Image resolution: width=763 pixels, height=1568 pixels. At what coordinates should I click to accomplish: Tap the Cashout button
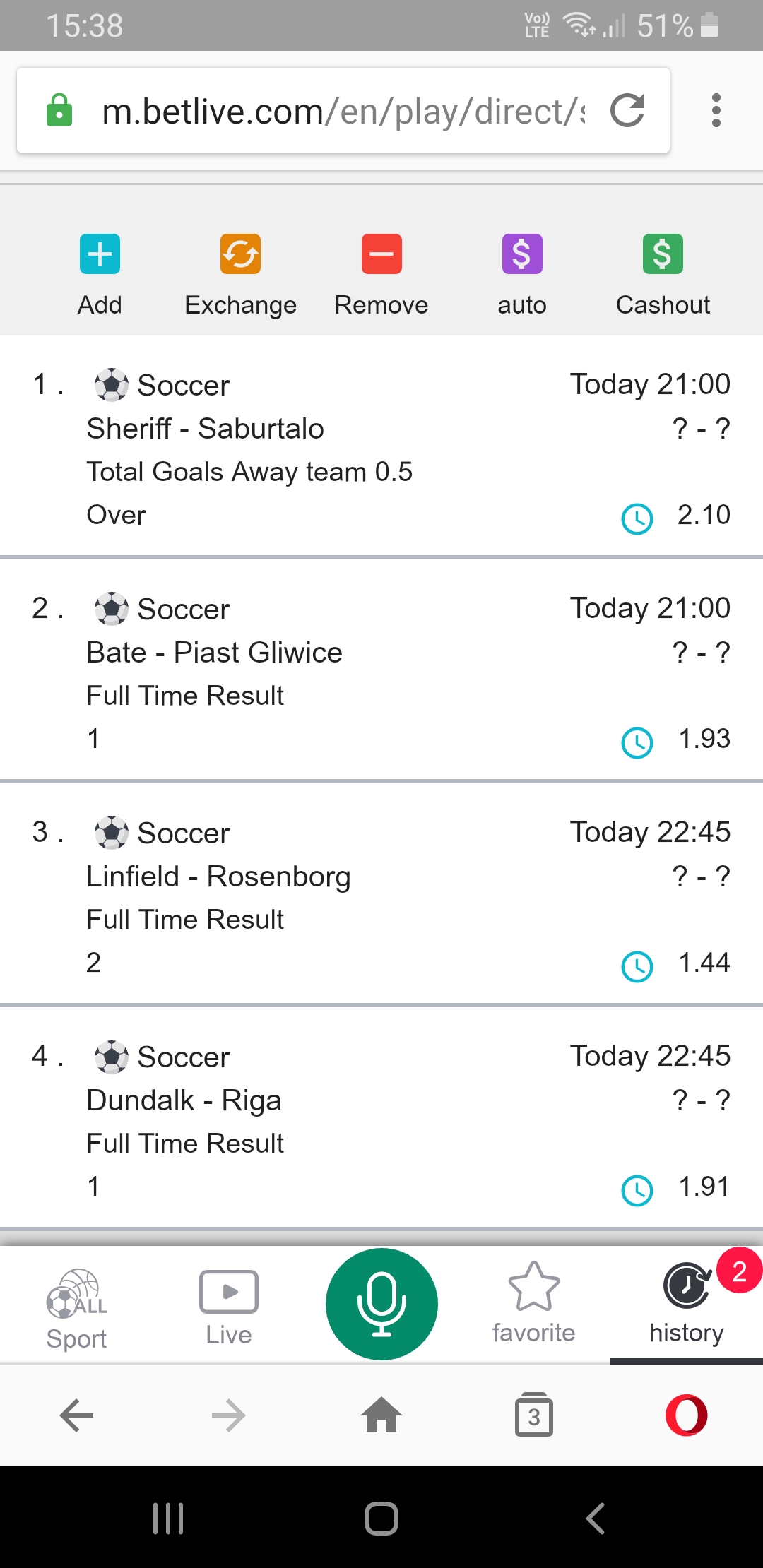pos(663,273)
